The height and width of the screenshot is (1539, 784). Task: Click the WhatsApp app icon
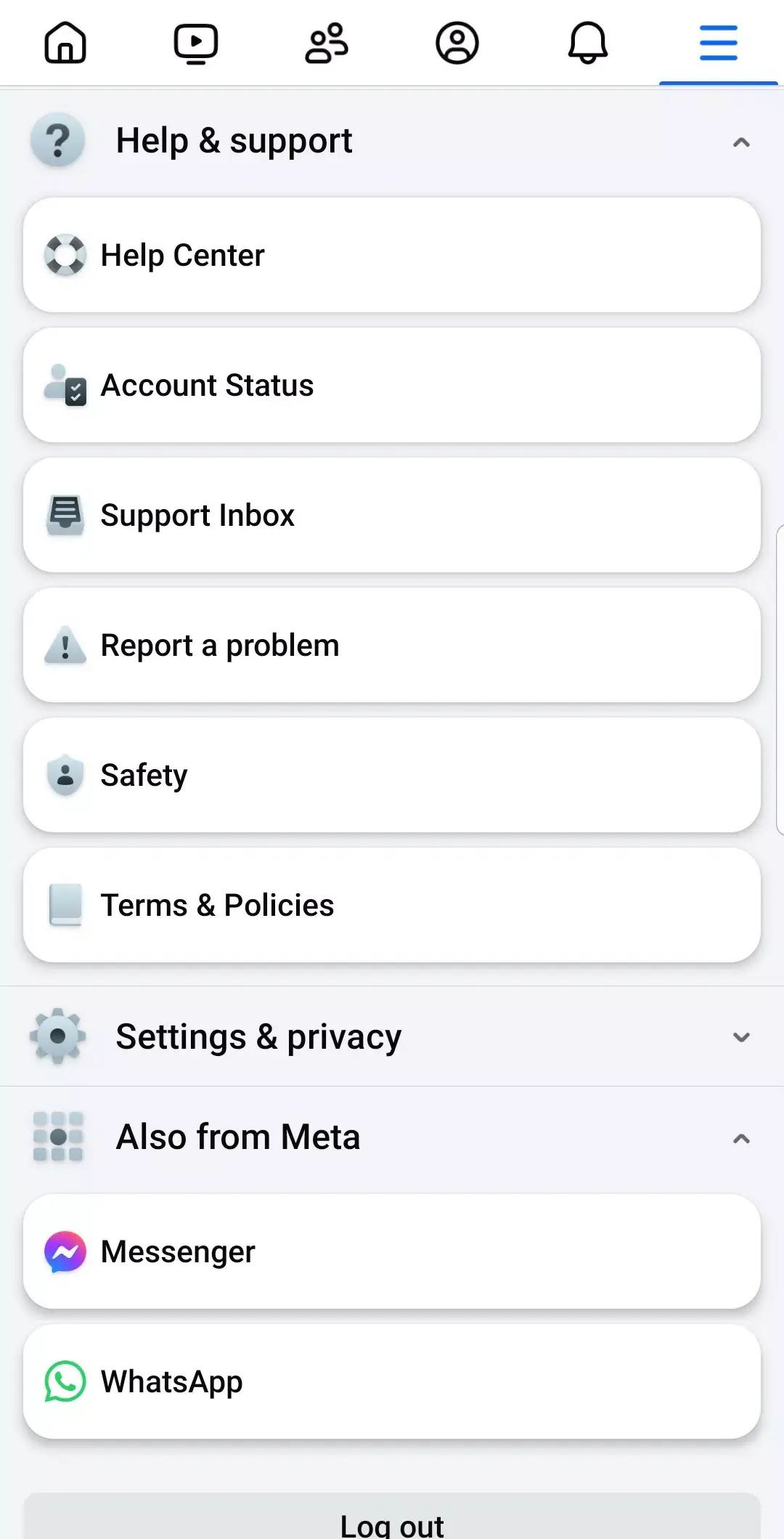(65, 1381)
